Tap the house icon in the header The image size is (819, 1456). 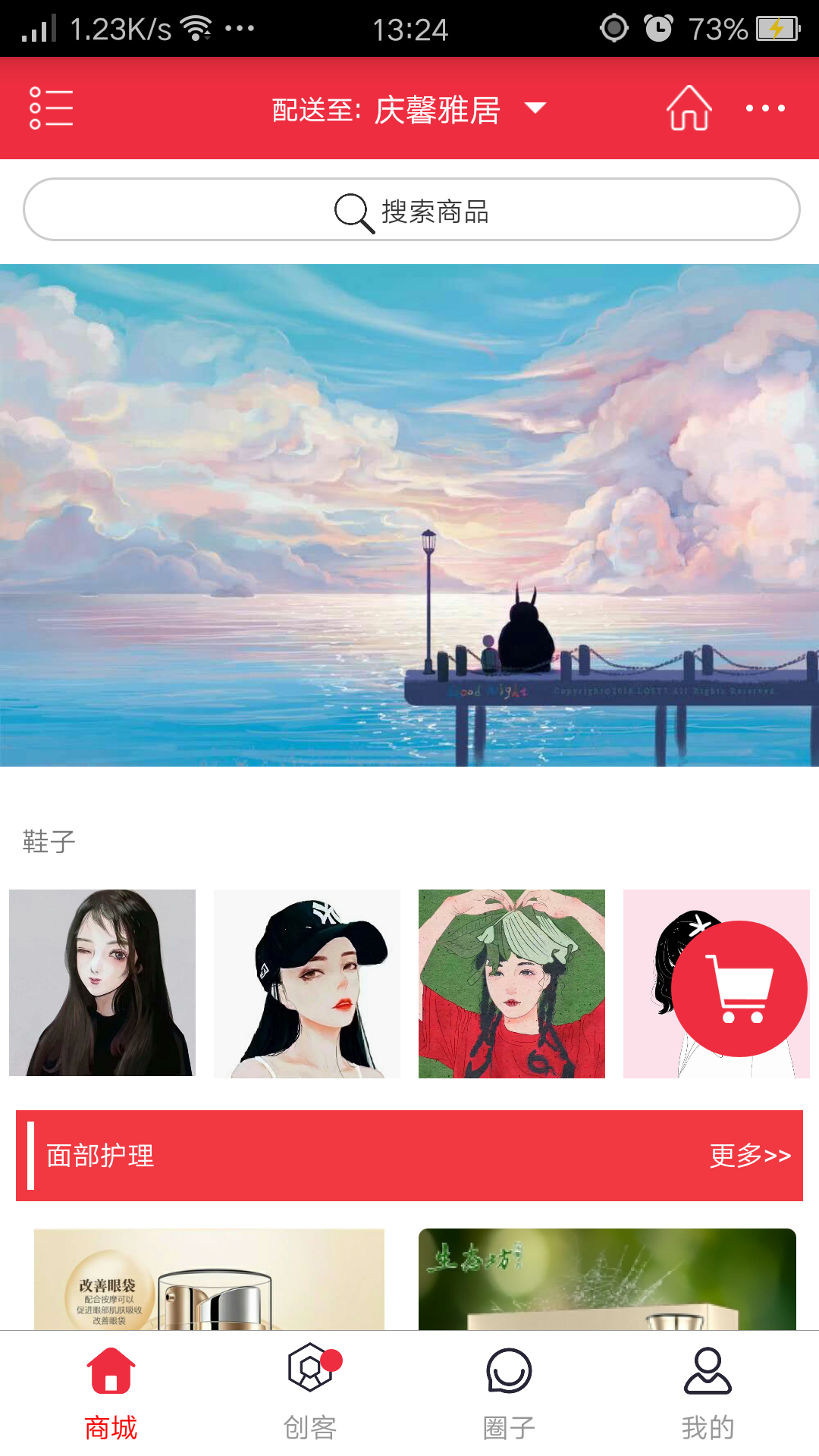pyautogui.click(x=689, y=108)
